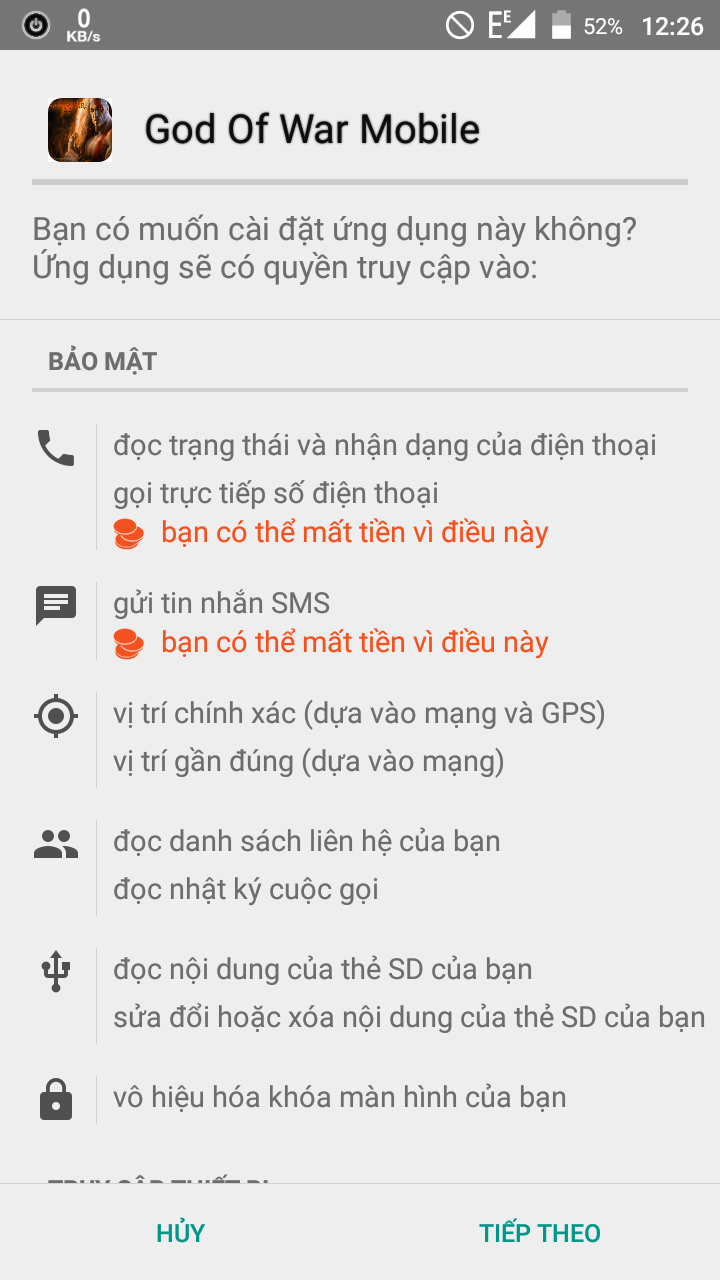Image resolution: width=720 pixels, height=1280 pixels.
Task: Tap the HỦY button to cancel installation
Action: pyautogui.click(x=181, y=1233)
